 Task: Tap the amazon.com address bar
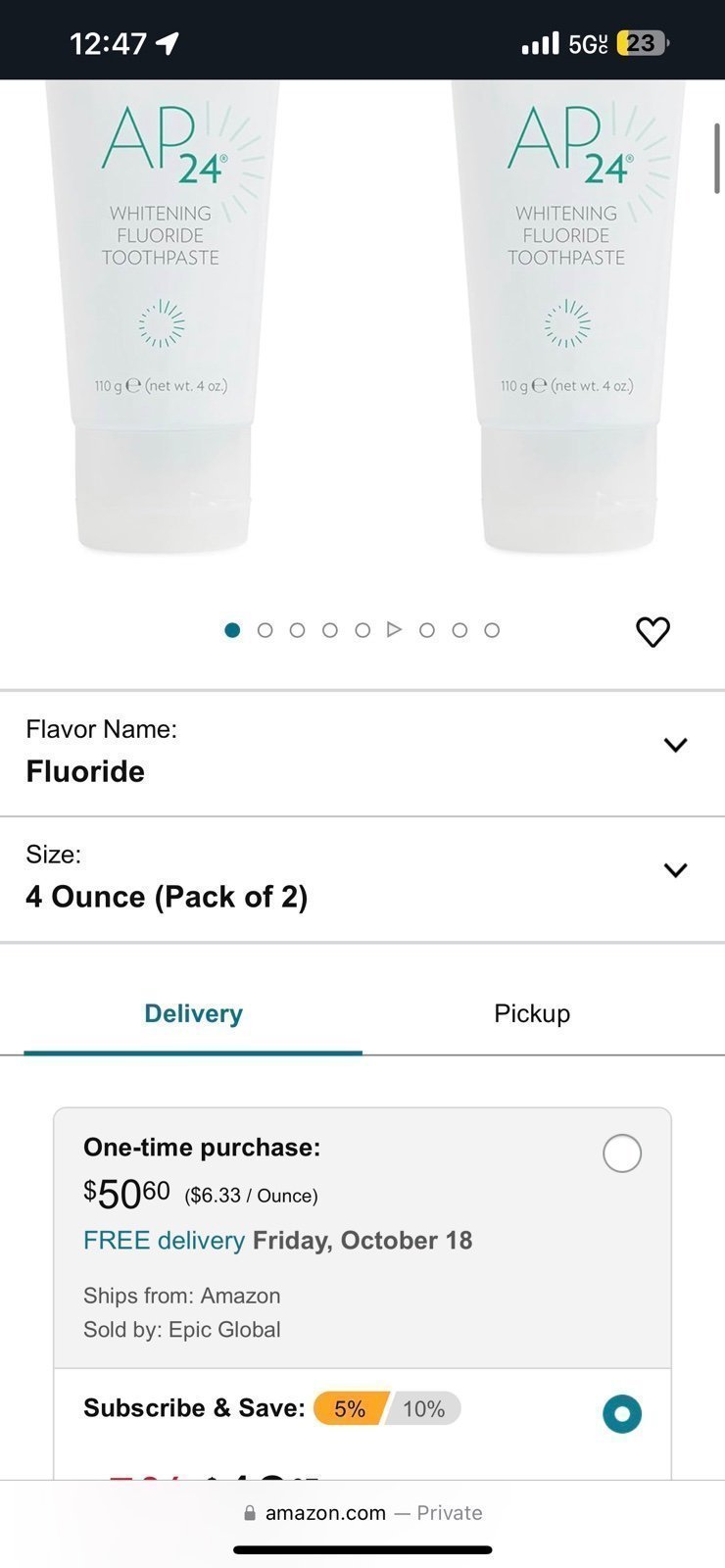click(362, 1512)
